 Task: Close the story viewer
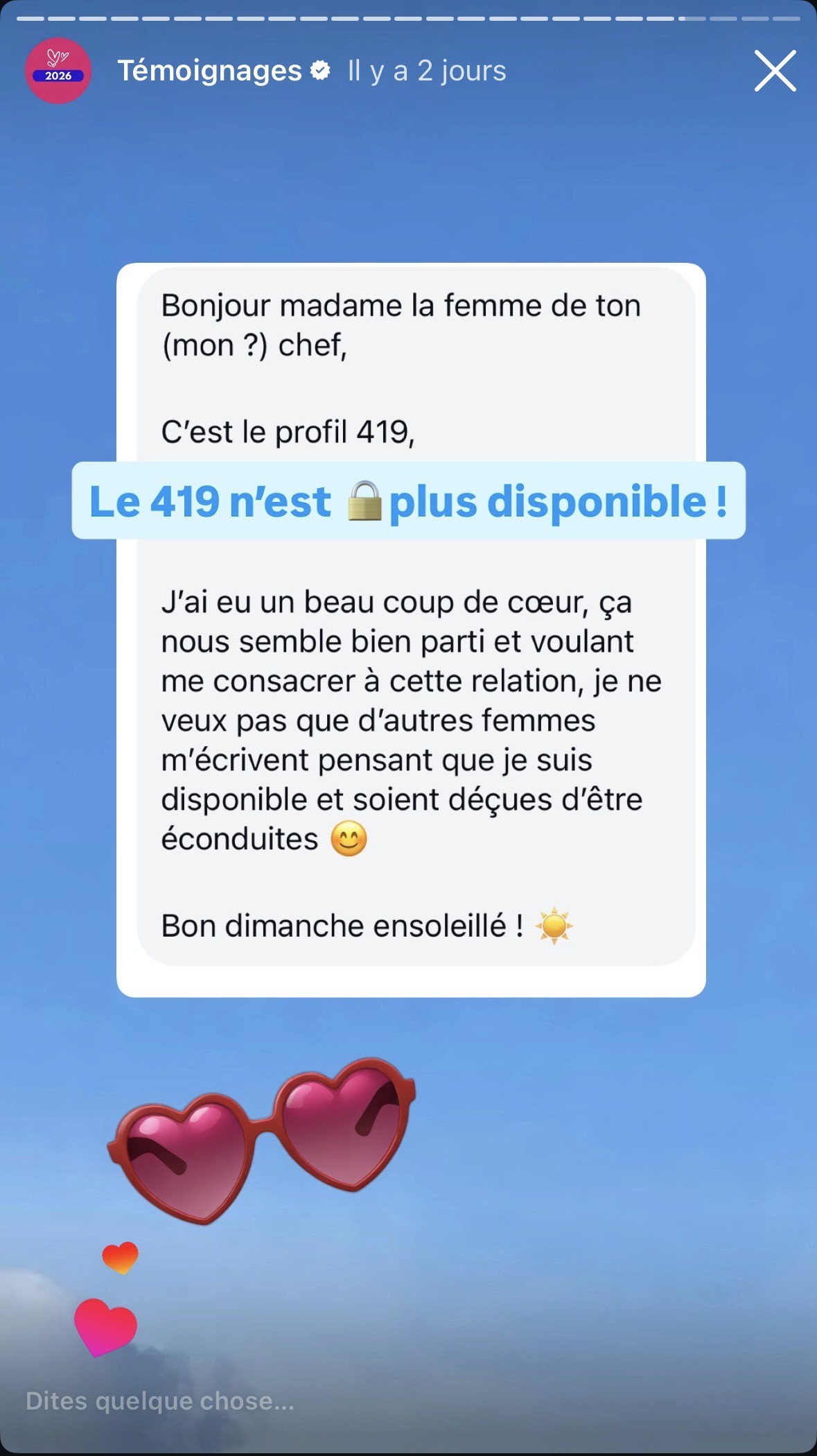[x=775, y=71]
